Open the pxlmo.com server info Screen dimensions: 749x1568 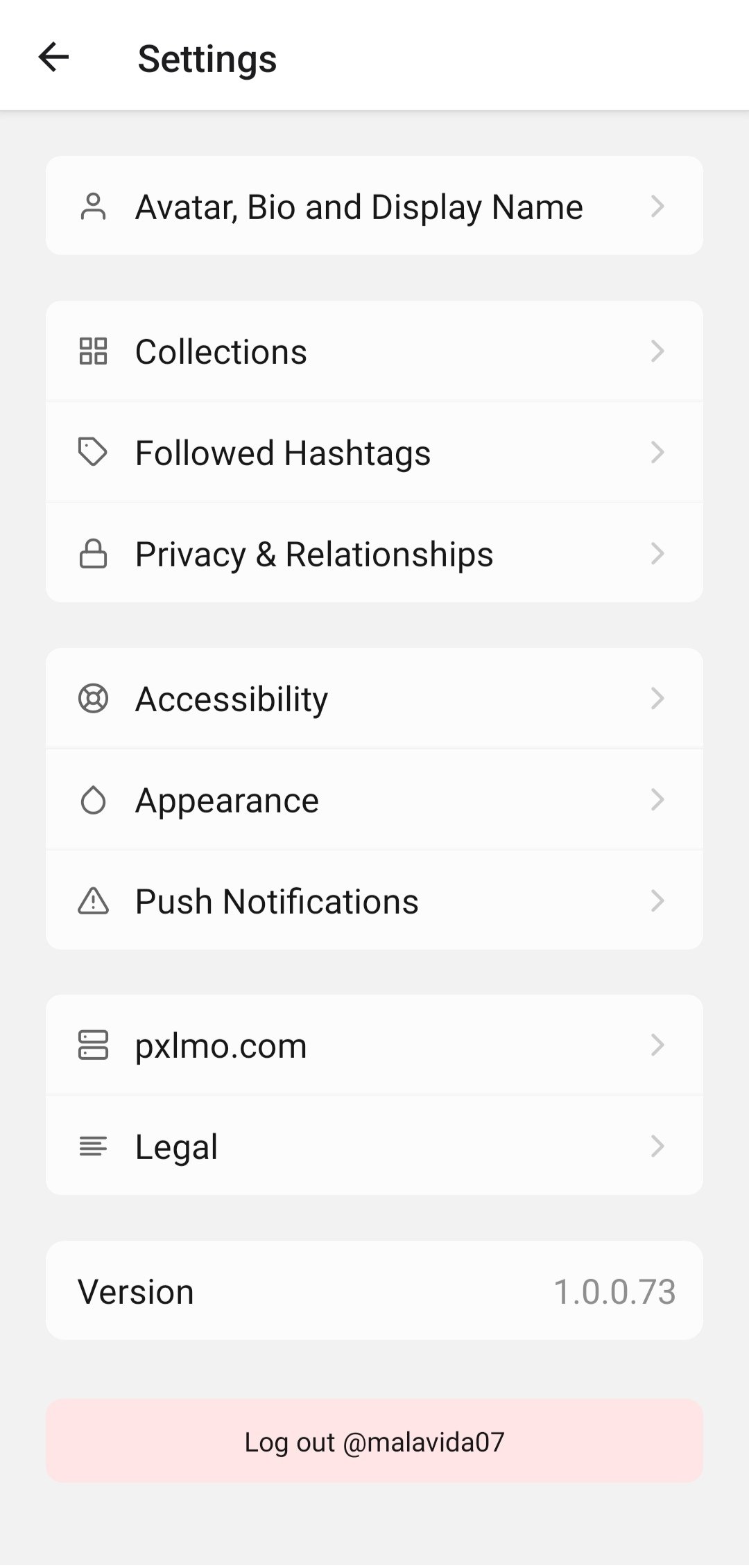[374, 1045]
